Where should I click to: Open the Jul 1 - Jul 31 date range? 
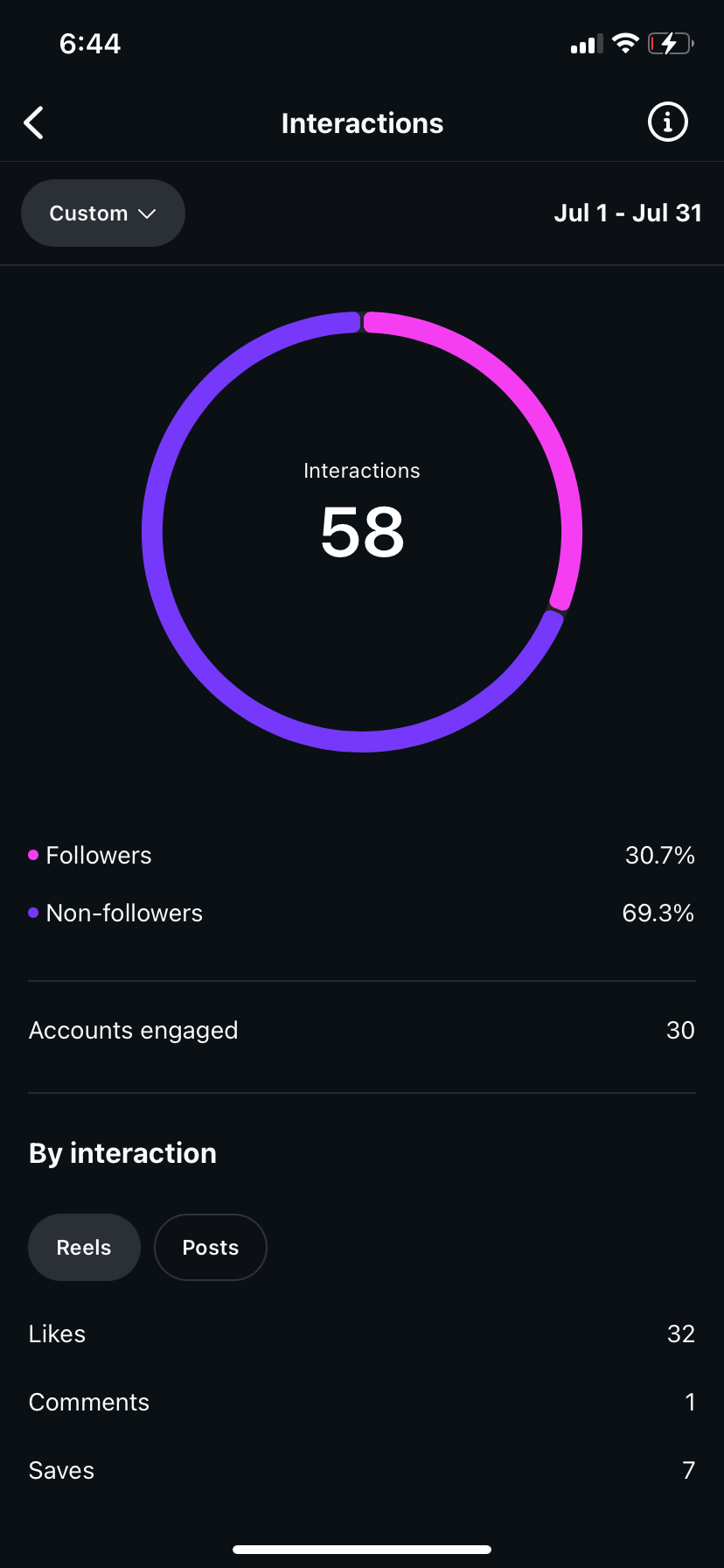tap(628, 213)
